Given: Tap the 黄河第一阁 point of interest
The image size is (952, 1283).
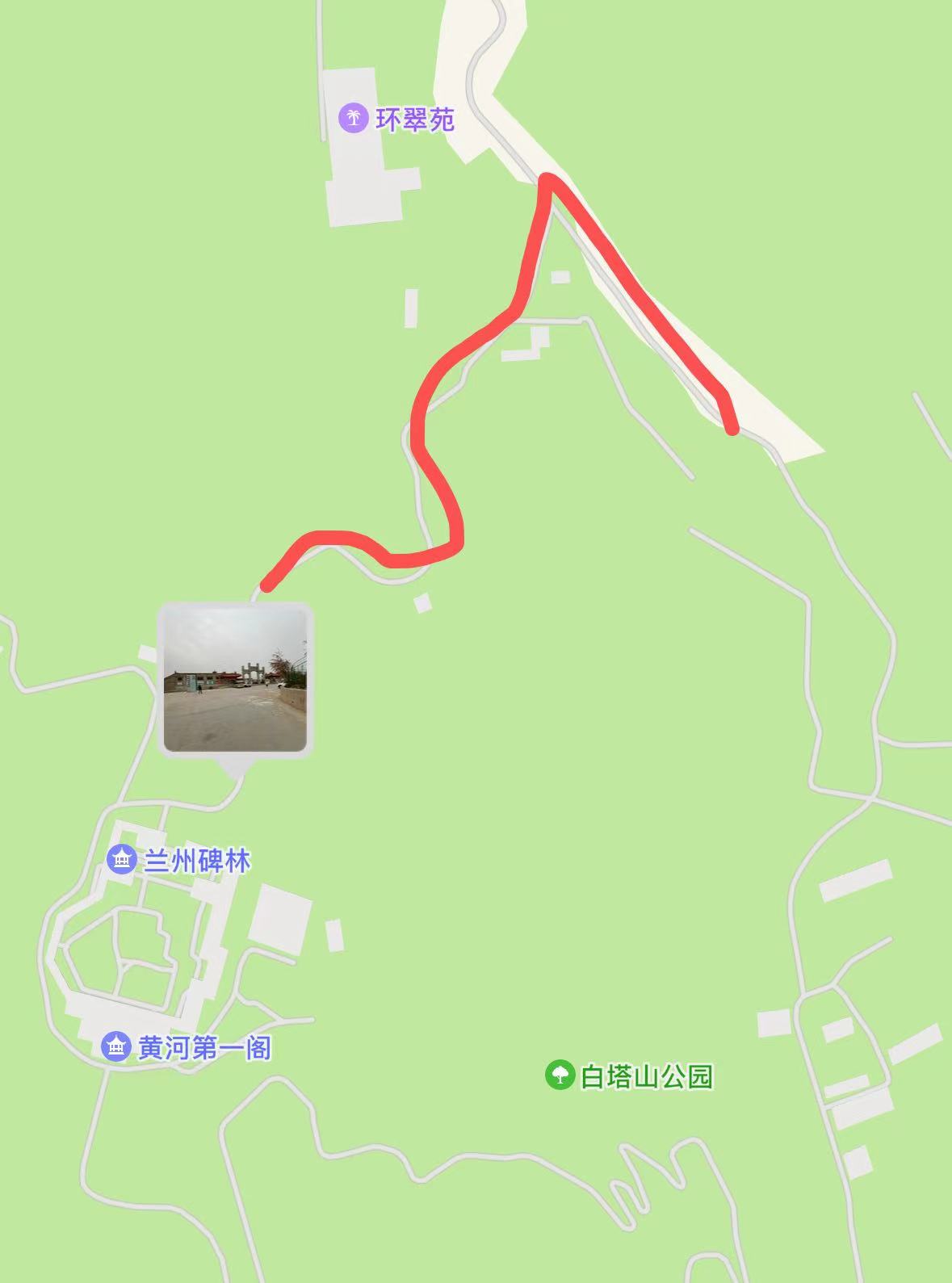Looking at the screenshot, I should coord(116,1047).
